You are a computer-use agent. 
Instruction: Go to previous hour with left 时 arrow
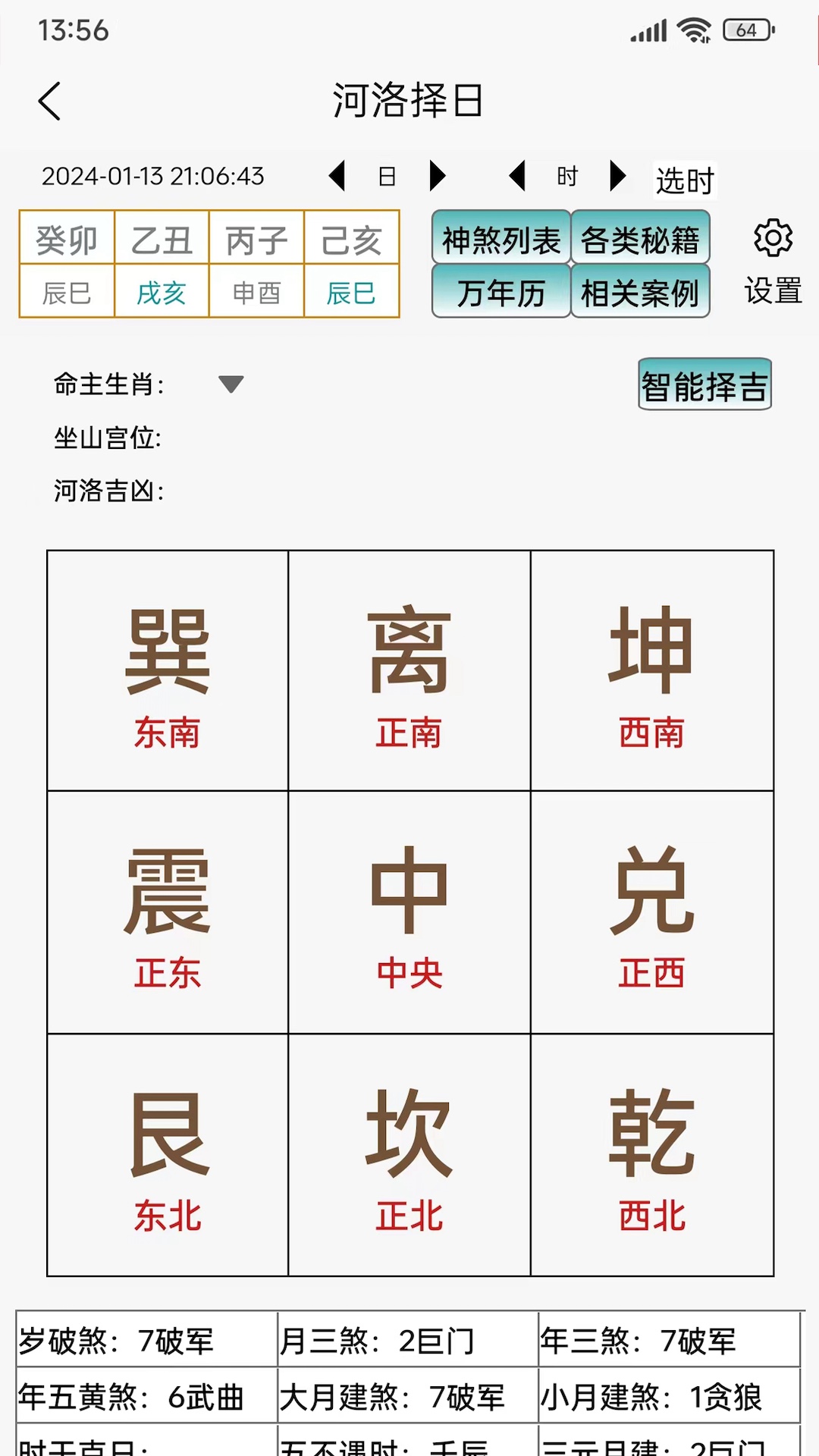coord(516,176)
